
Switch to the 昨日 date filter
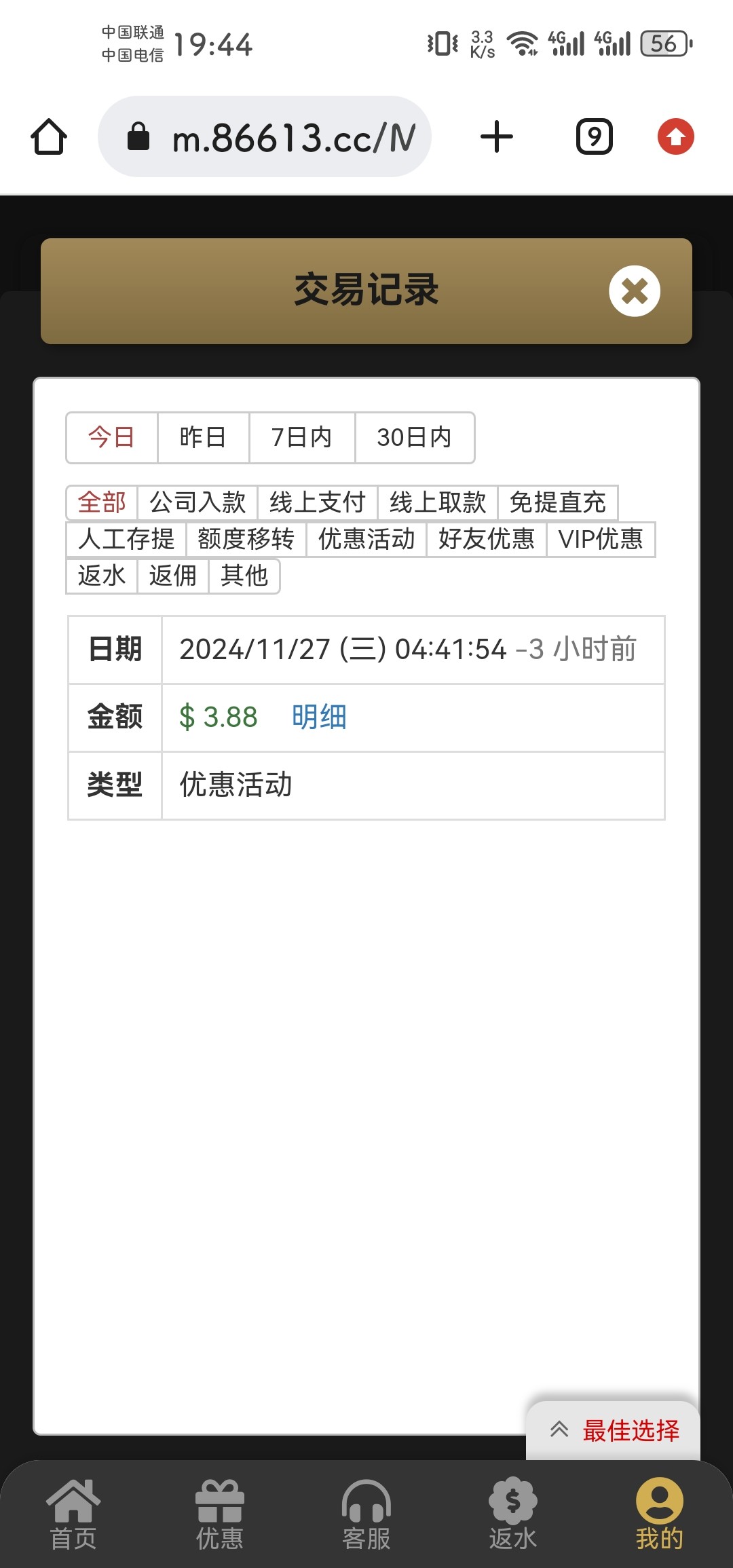(203, 438)
